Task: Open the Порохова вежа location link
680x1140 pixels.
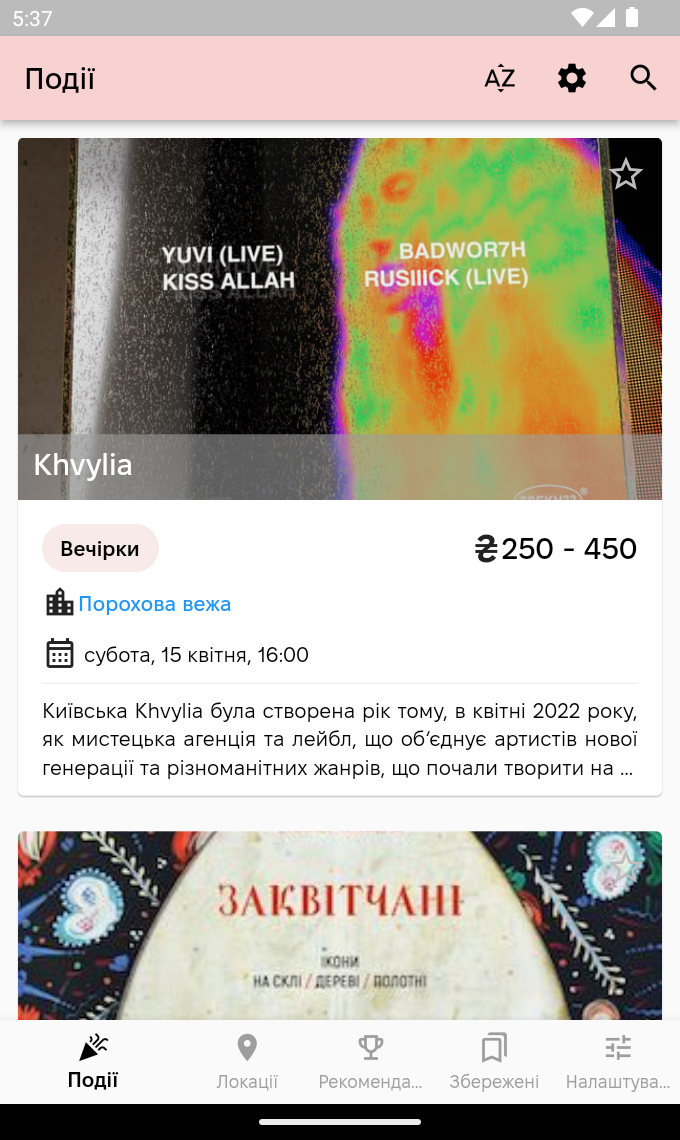Action: tap(154, 604)
